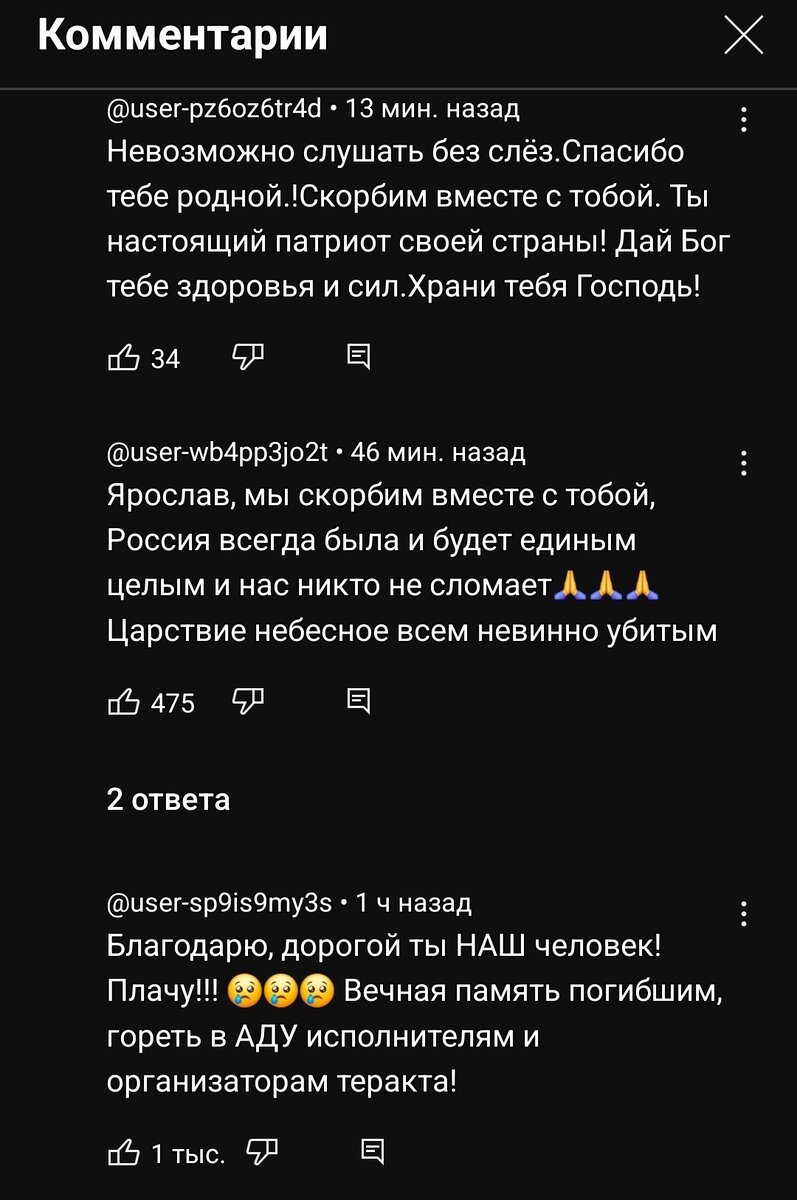Expand the 2 ответа replies
Image resolution: width=797 pixels, height=1200 pixels.
point(168,800)
